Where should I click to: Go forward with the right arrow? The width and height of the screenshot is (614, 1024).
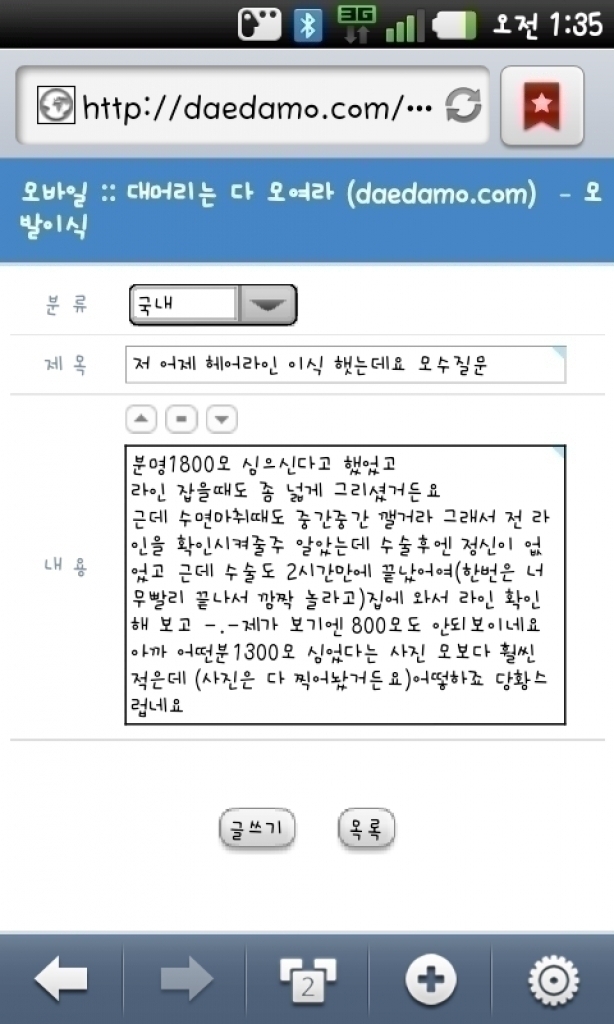[186, 978]
